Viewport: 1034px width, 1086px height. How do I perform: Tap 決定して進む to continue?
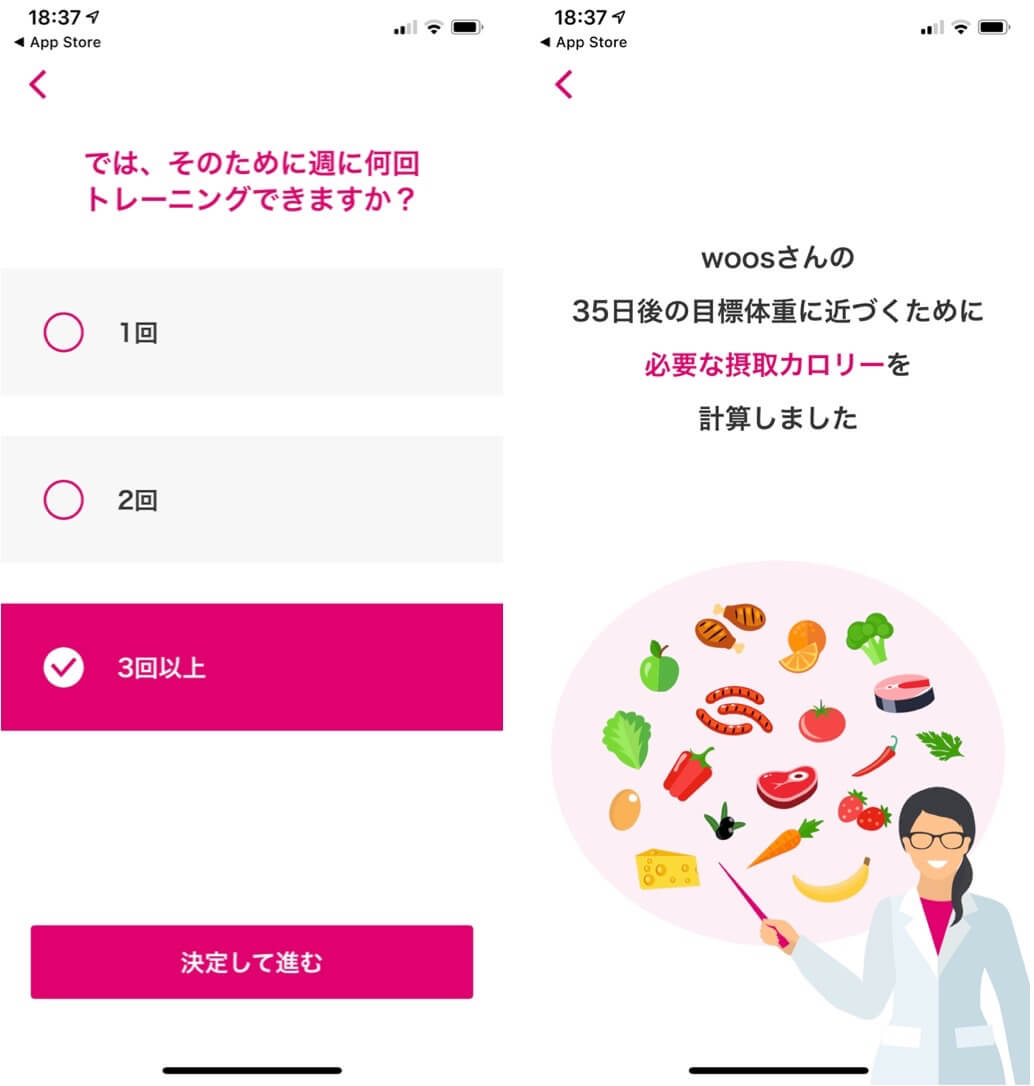[x=251, y=962]
